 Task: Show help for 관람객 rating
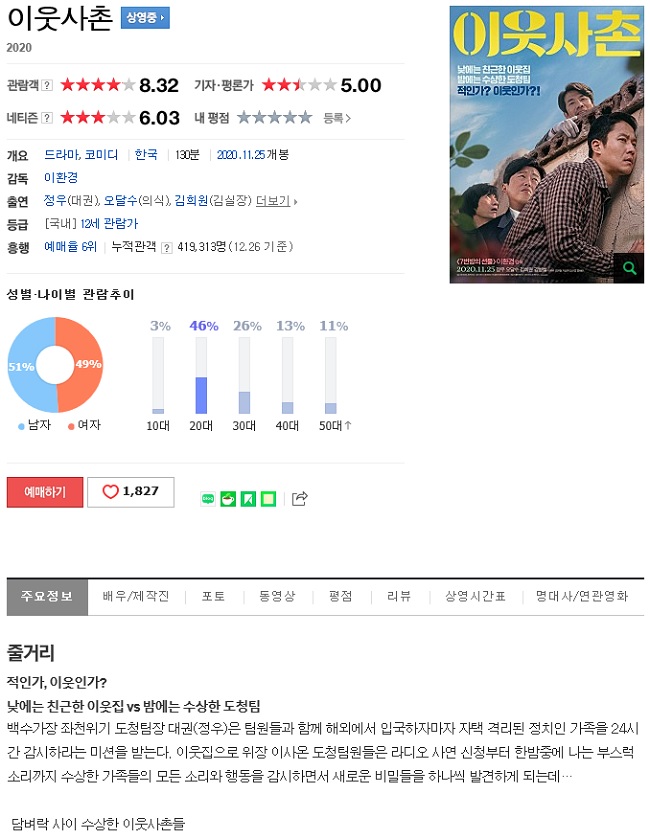click(x=47, y=85)
